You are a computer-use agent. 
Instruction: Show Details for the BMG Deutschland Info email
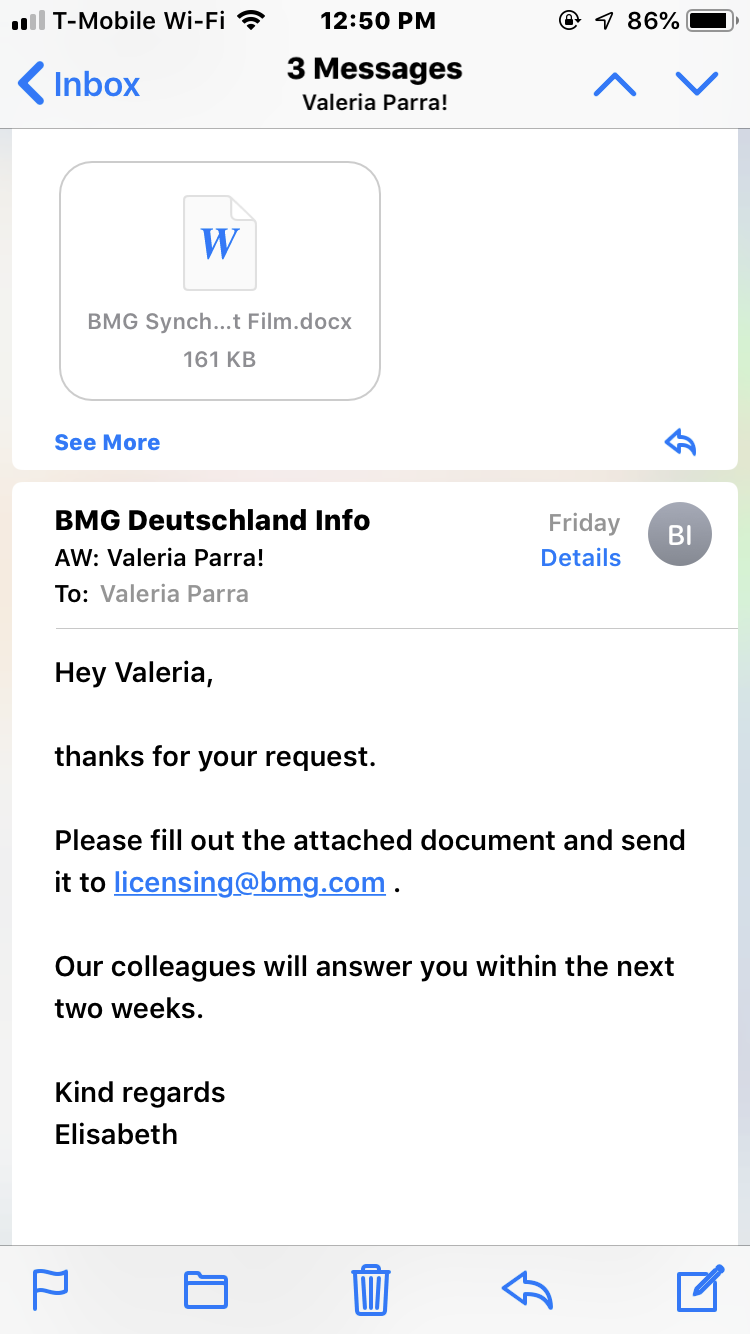(x=580, y=558)
